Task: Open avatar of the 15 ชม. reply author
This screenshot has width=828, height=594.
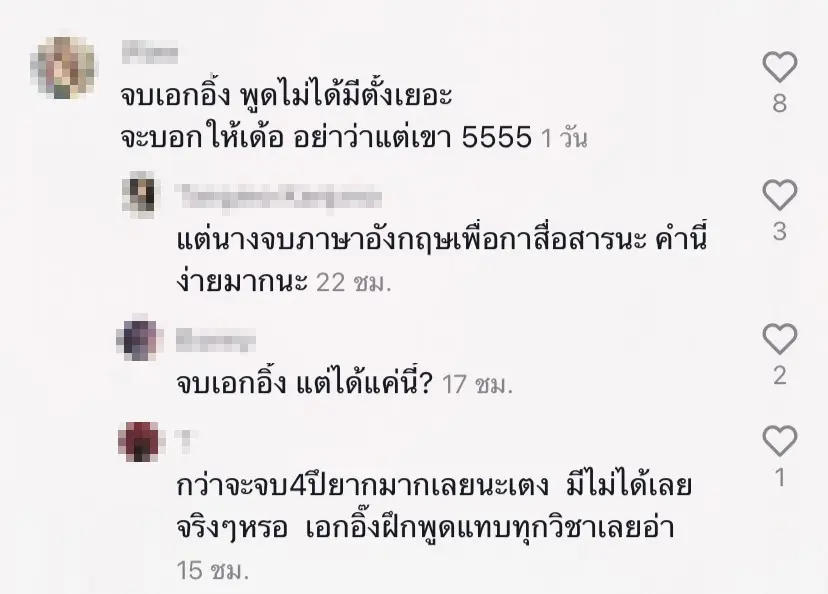Action: pyautogui.click(x=140, y=441)
